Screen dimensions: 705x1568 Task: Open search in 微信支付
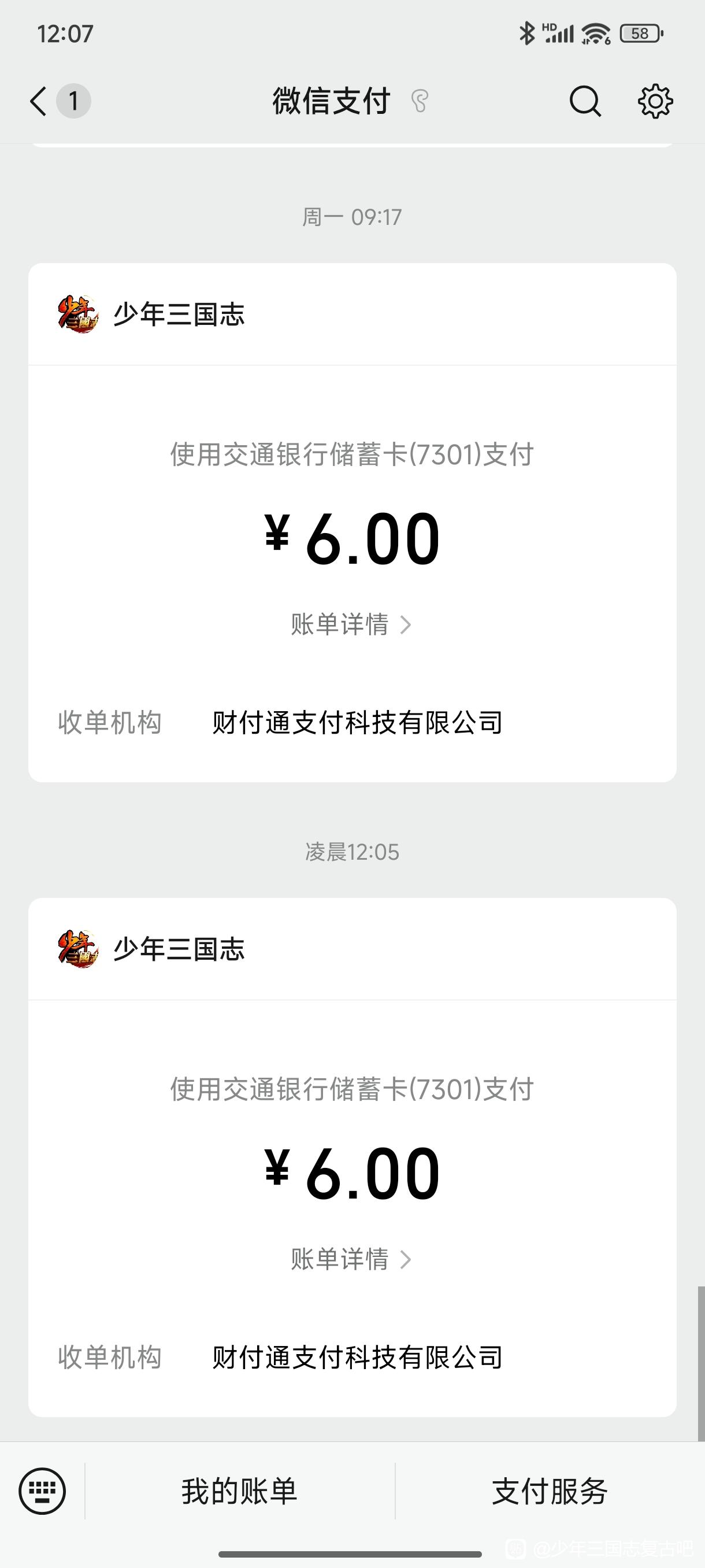(x=585, y=101)
